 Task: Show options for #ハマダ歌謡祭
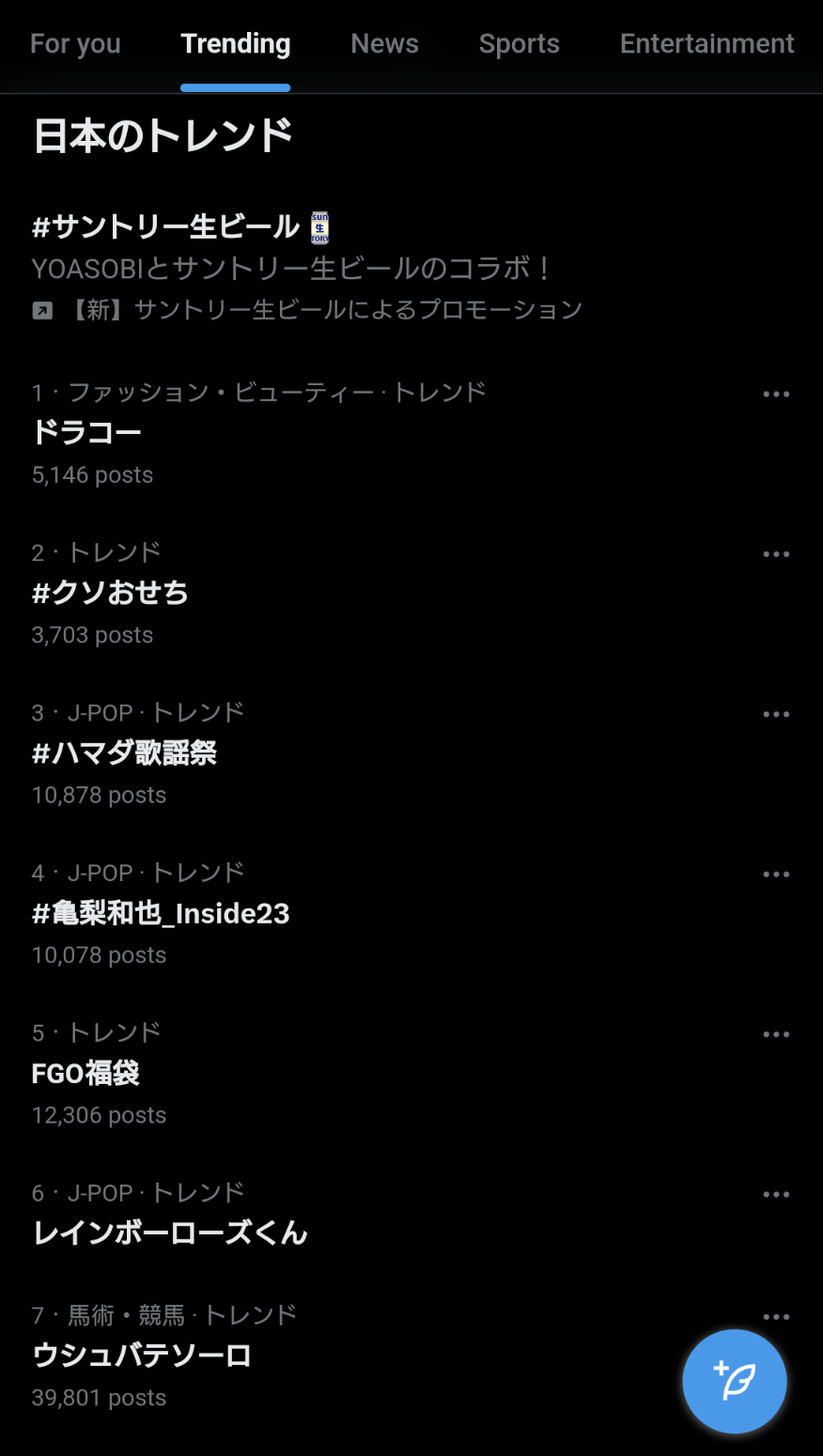(x=776, y=715)
